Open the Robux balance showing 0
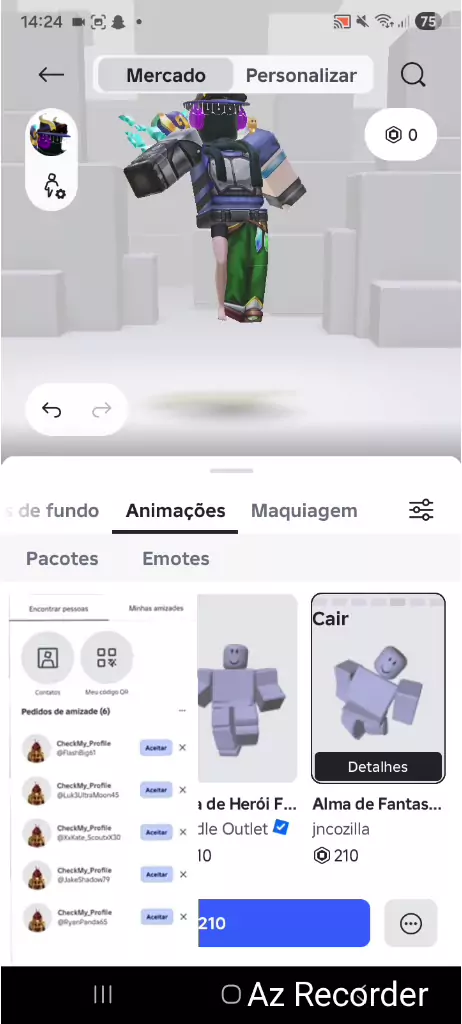462x1024 pixels. click(401, 135)
